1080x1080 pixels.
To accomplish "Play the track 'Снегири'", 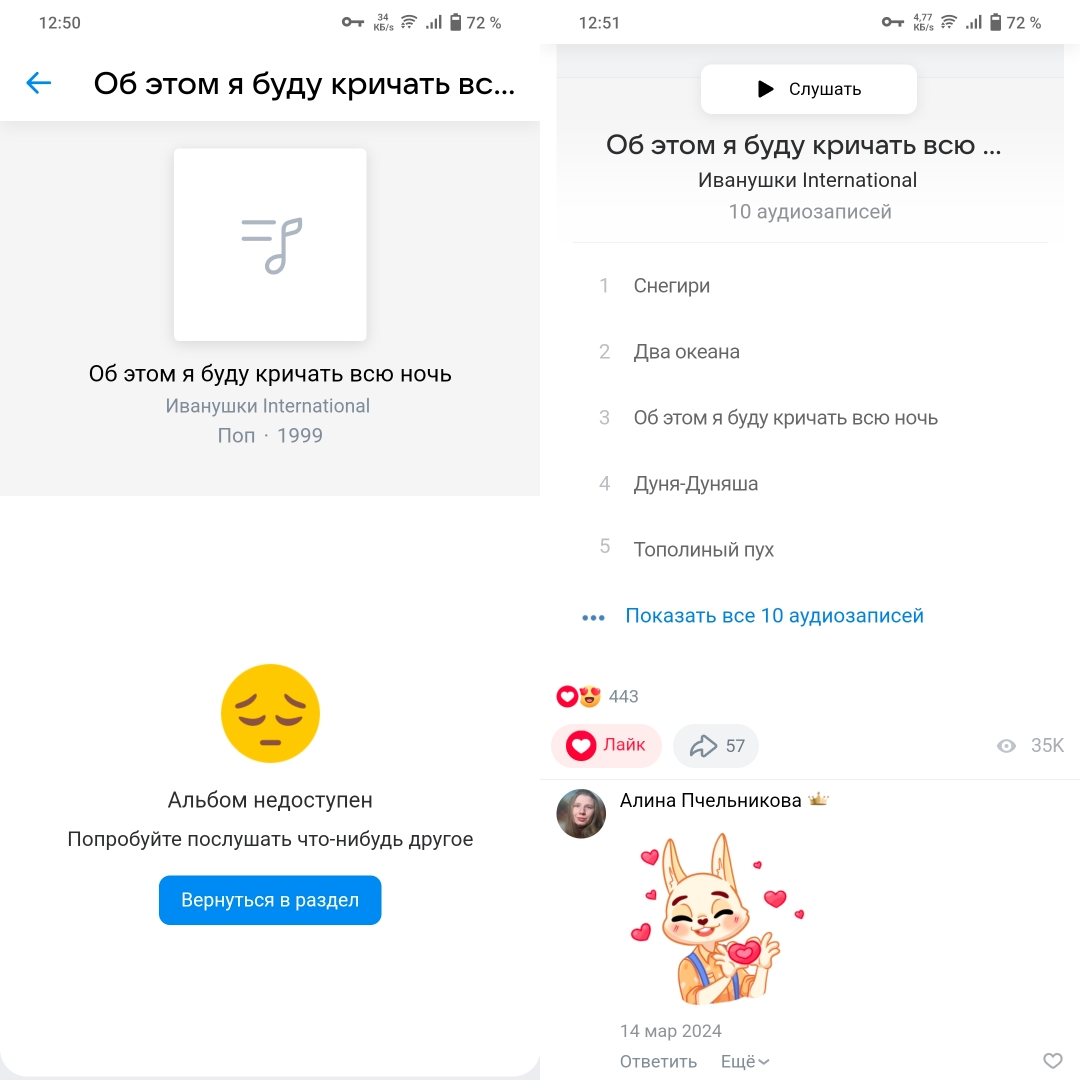I will (672, 286).
